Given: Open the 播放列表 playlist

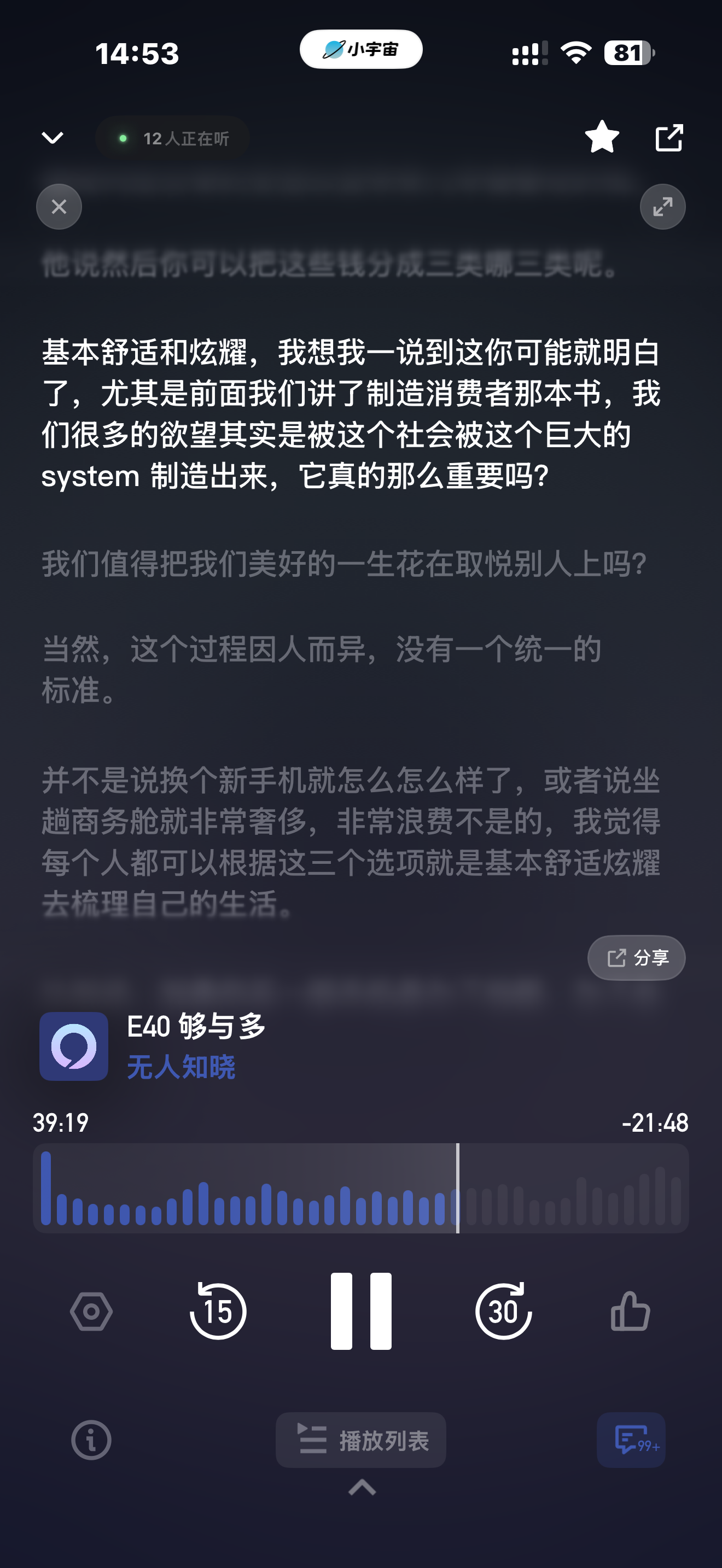Looking at the screenshot, I should pos(361,1440).
